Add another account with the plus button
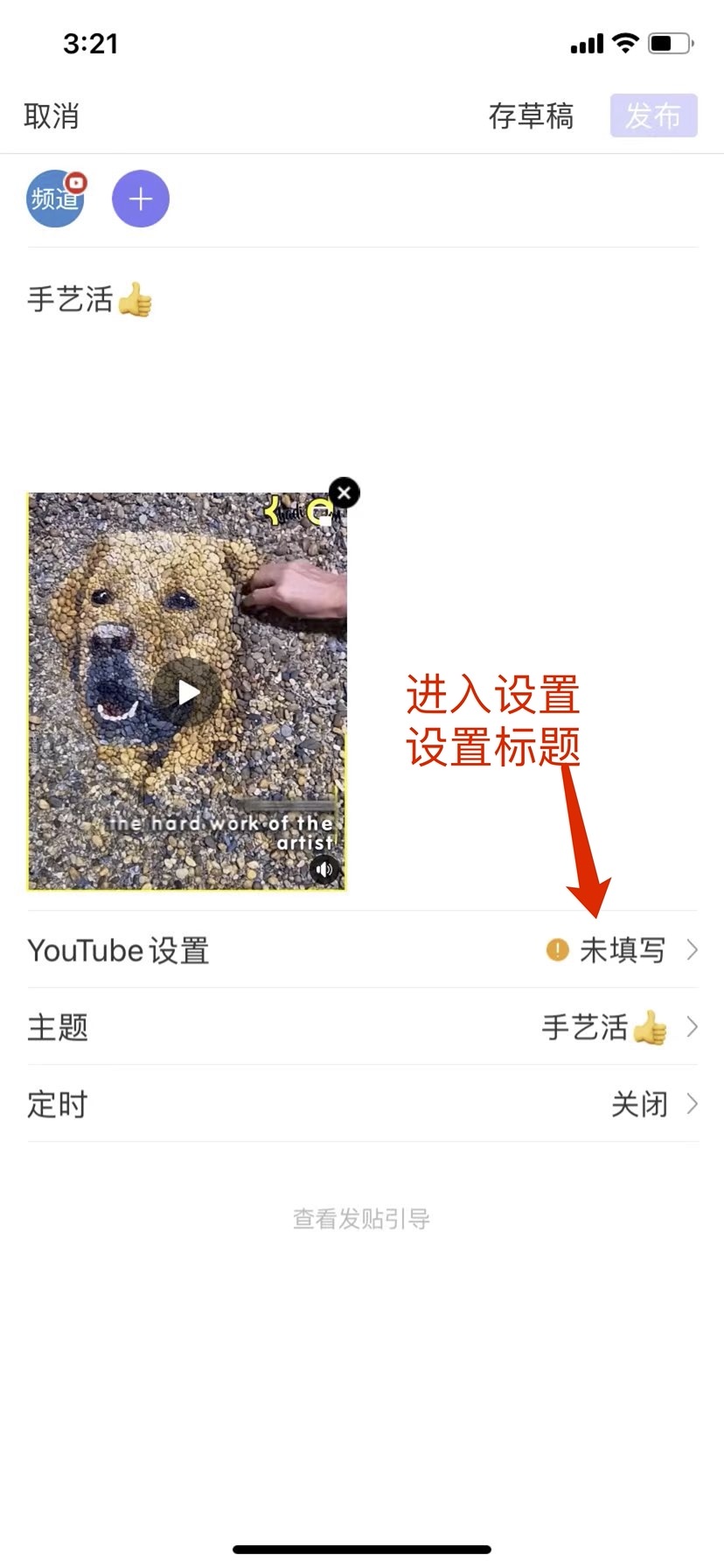Image resolution: width=724 pixels, height=1568 pixels. (141, 199)
